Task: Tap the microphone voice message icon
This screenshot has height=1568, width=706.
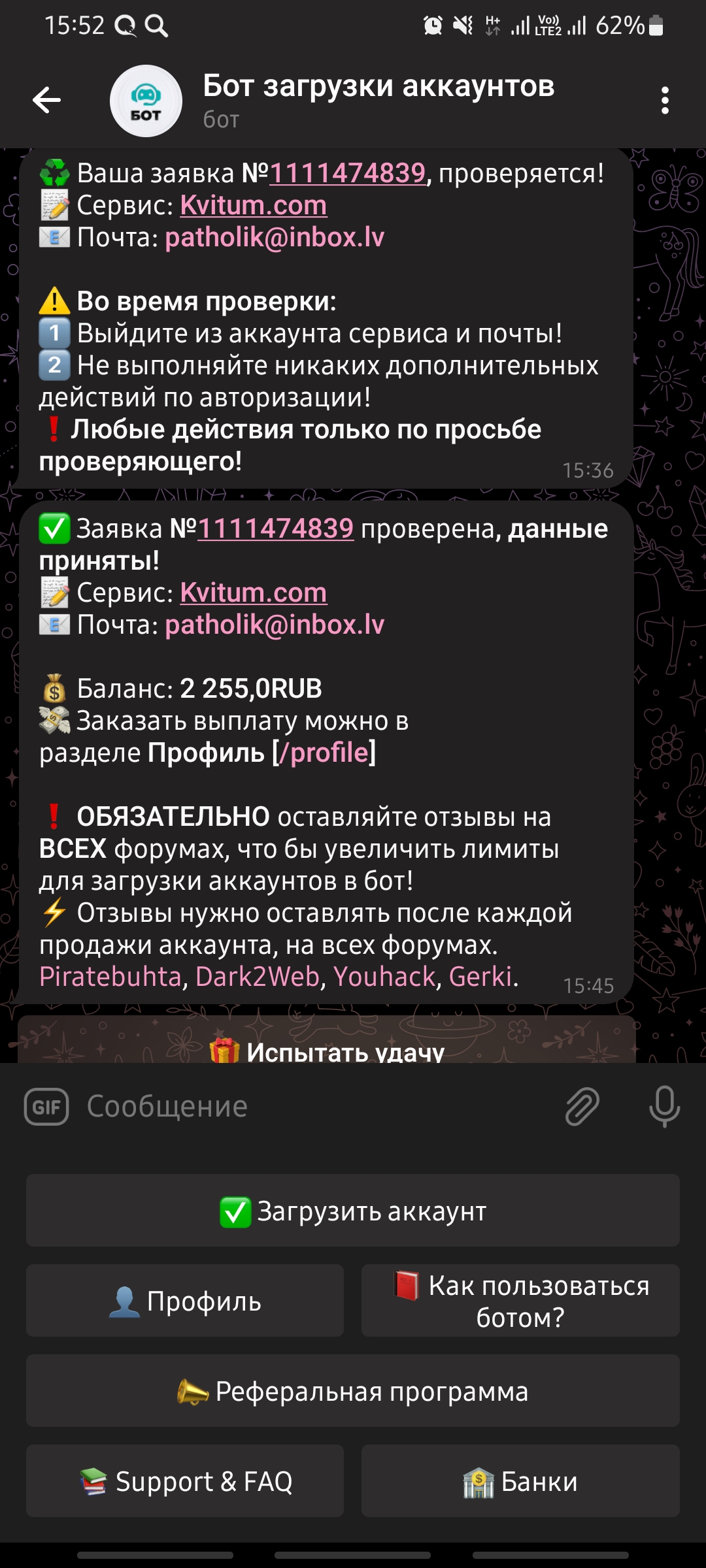Action: (x=664, y=1107)
